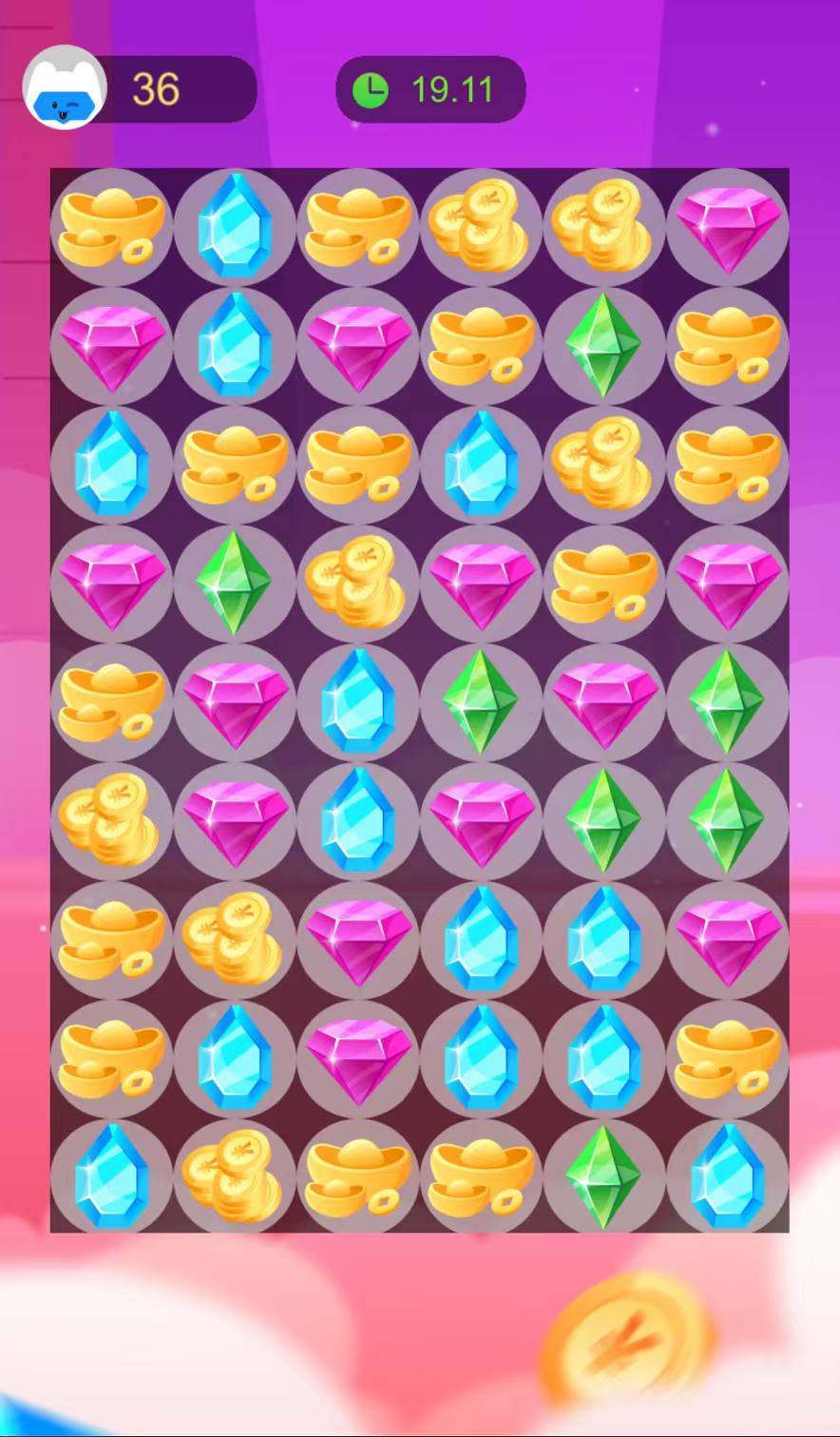Open the blue cat avatar profile
Screen dimensions: 840x1437
click(65, 87)
